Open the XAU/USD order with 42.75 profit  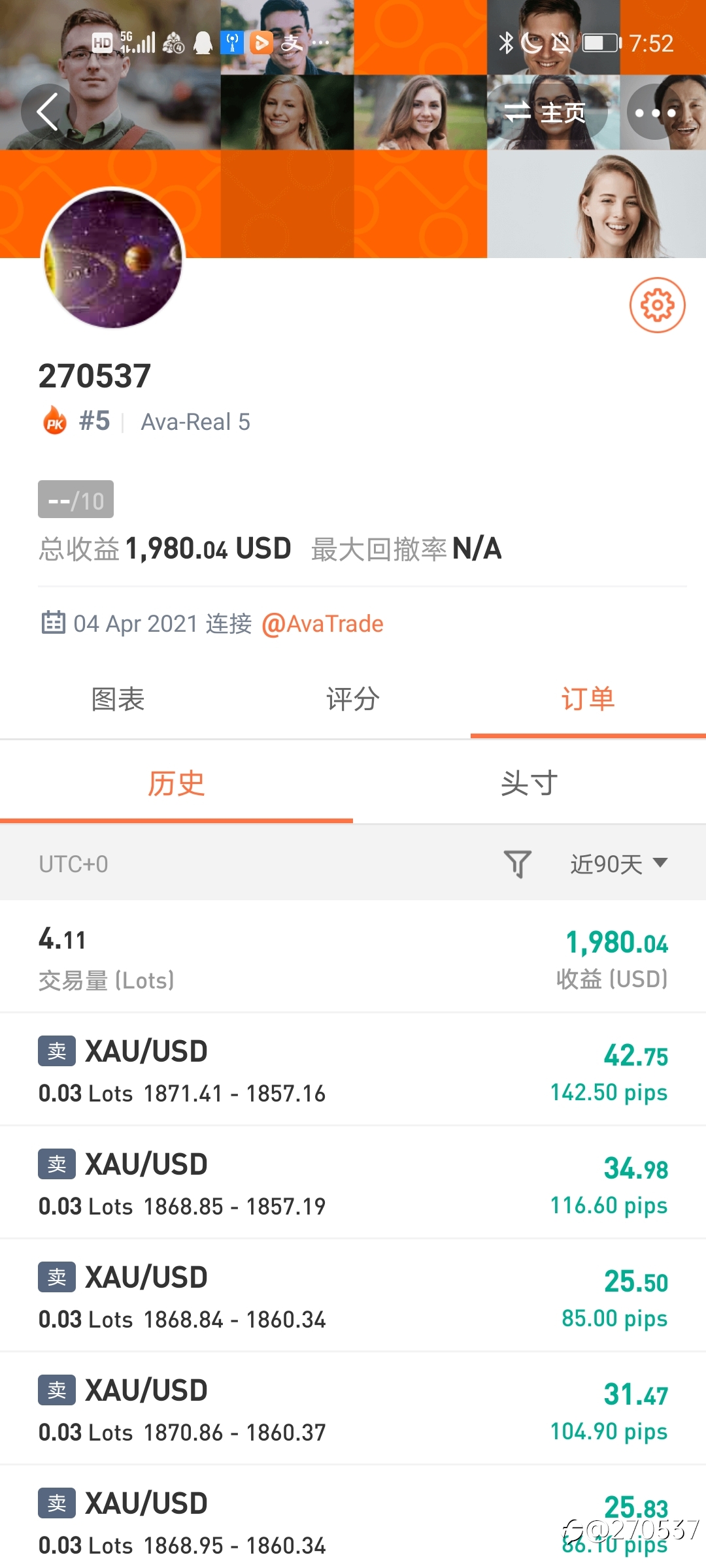[353, 1070]
